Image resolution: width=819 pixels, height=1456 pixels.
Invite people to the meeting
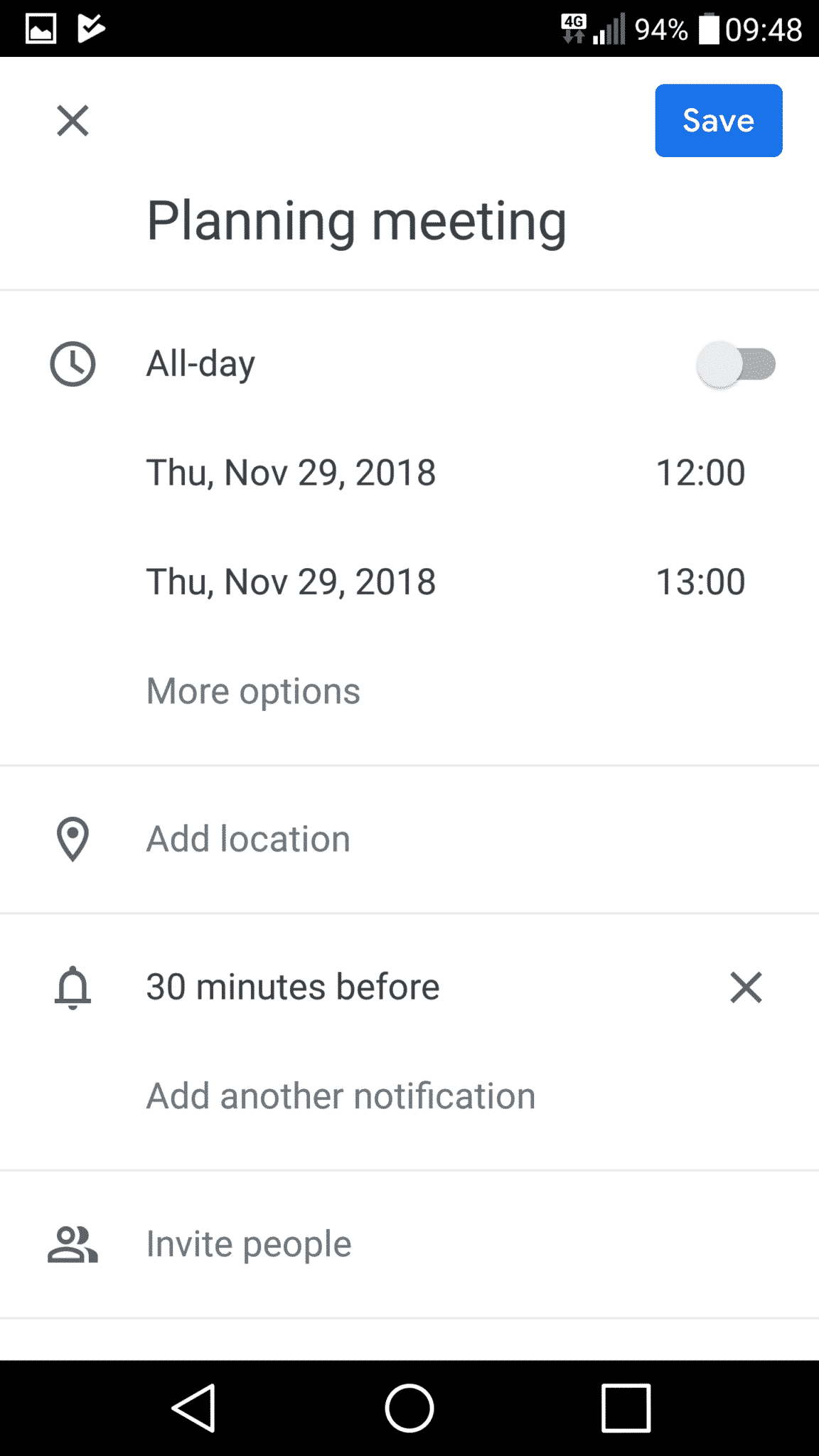249,1244
